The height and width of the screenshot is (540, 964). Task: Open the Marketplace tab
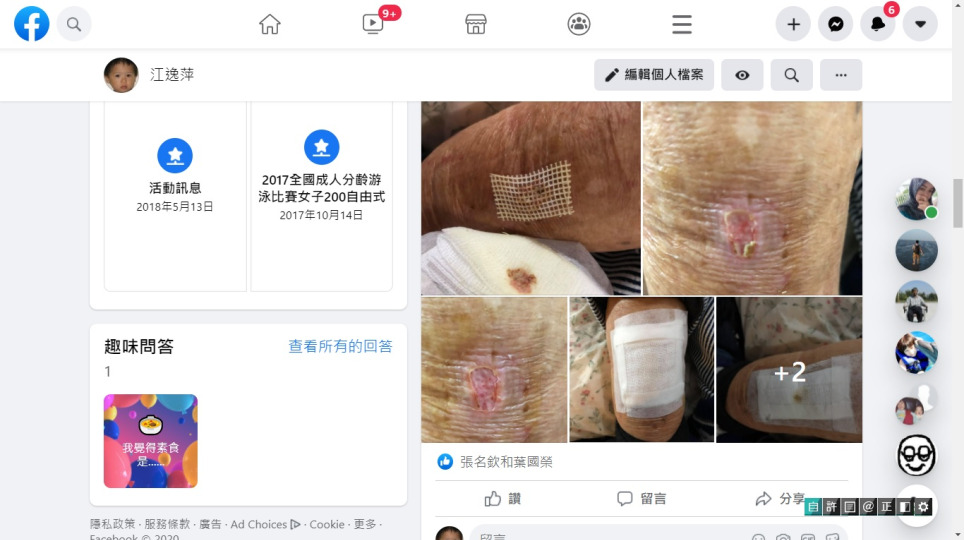pos(476,25)
